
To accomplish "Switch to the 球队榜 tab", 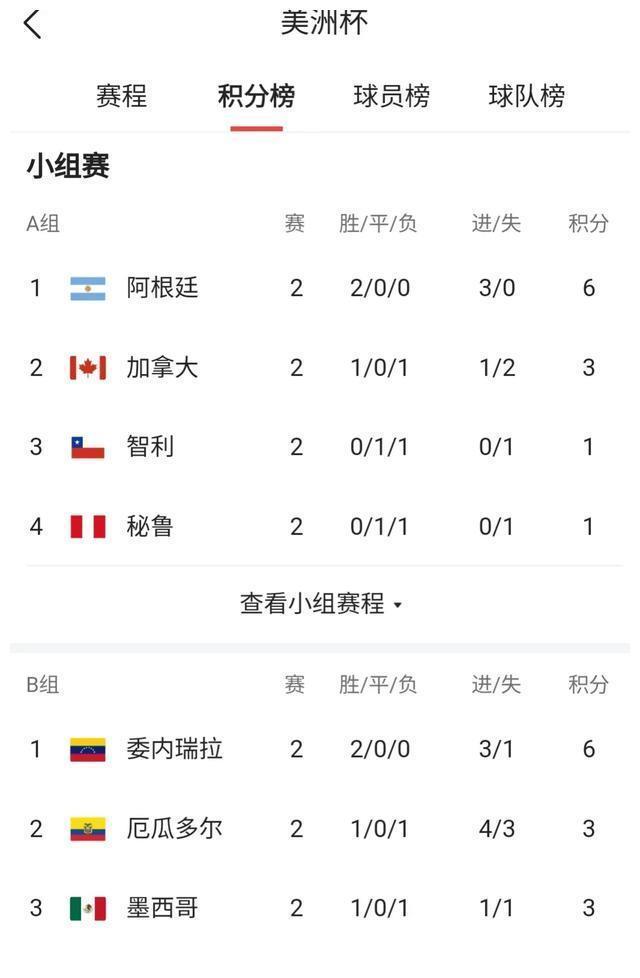I will point(526,96).
